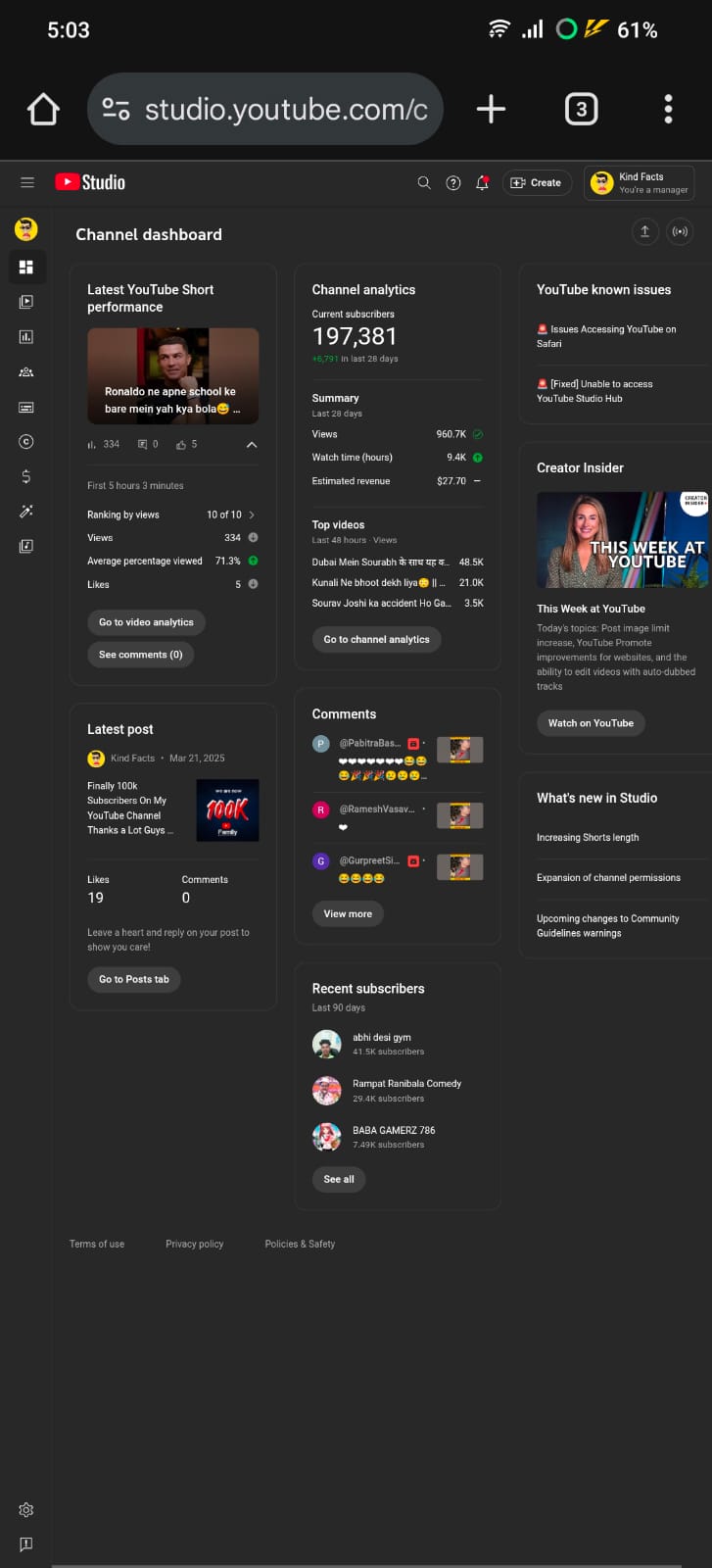This screenshot has height=1568, width=712.
Task: Open the help question mark icon
Action: pyautogui.click(x=453, y=182)
